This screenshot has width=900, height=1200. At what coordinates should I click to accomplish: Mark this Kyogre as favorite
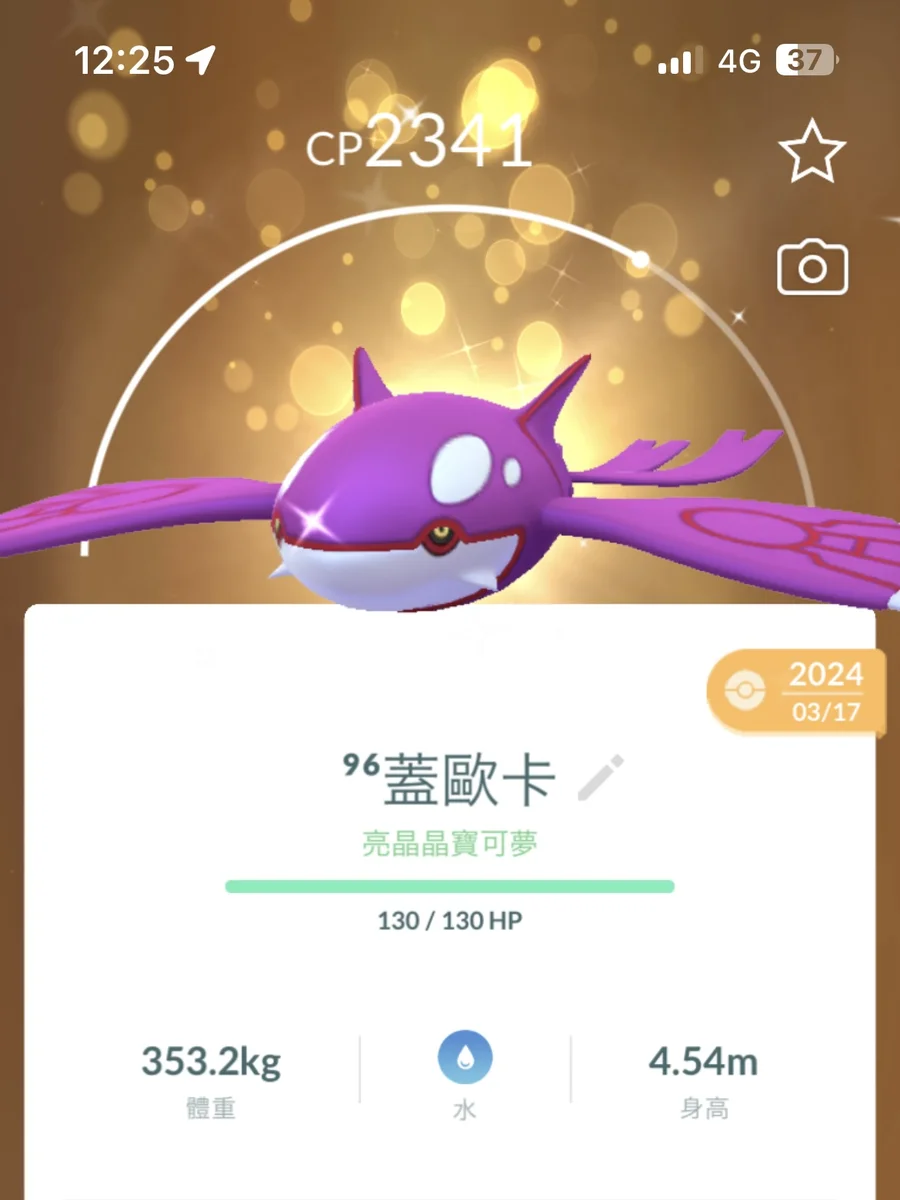812,151
